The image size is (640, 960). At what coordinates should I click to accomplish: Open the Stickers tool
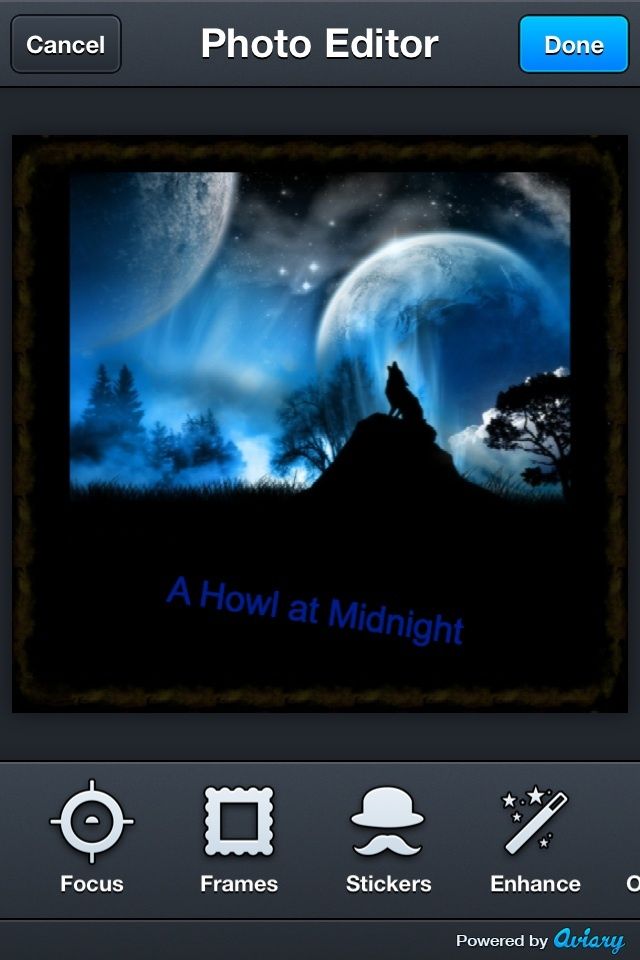coord(388,838)
